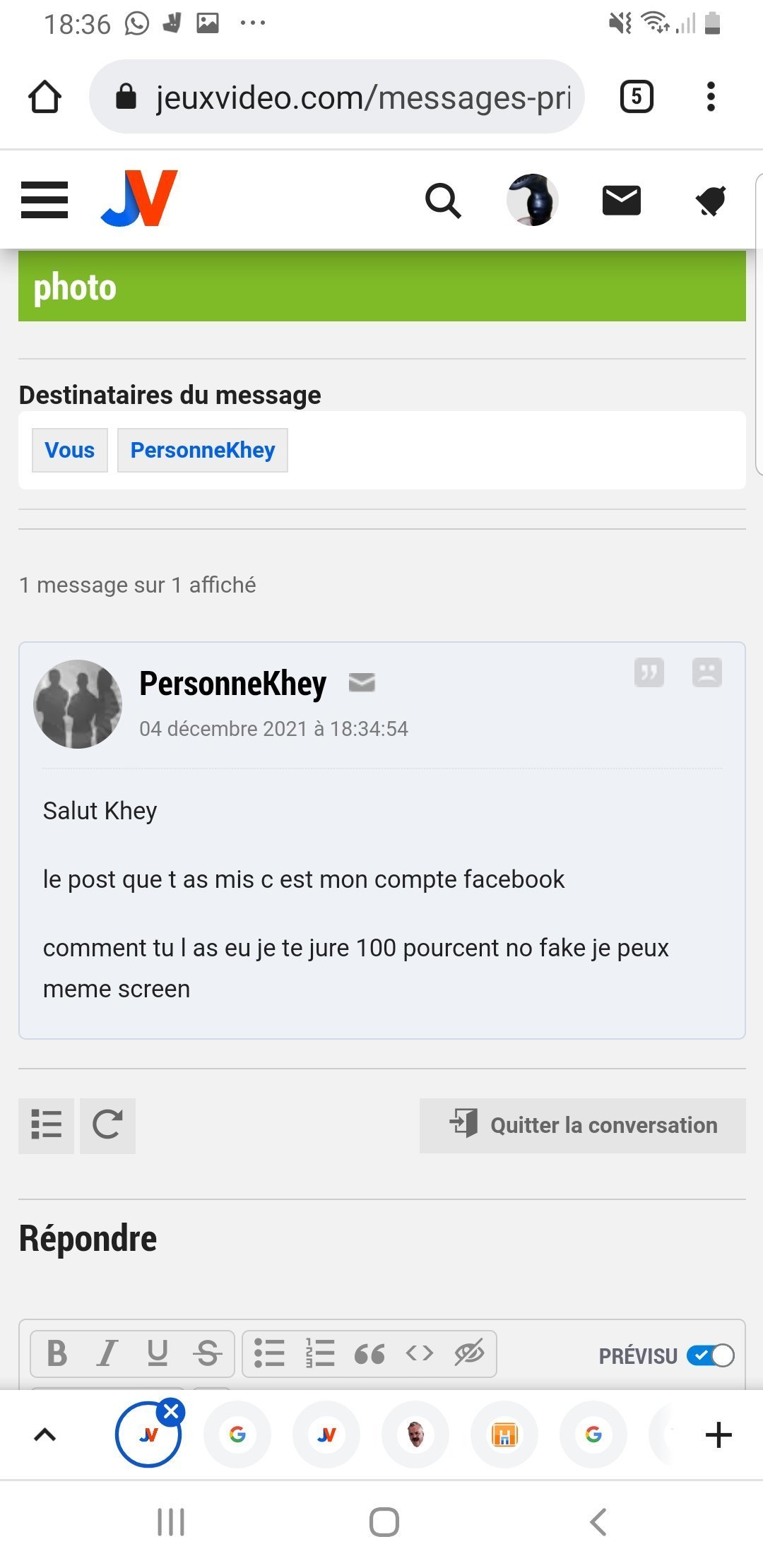Image resolution: width=763 pixels, height=1568 pixels.
Task: Tap the system back button
Action: coord(598,1522)
